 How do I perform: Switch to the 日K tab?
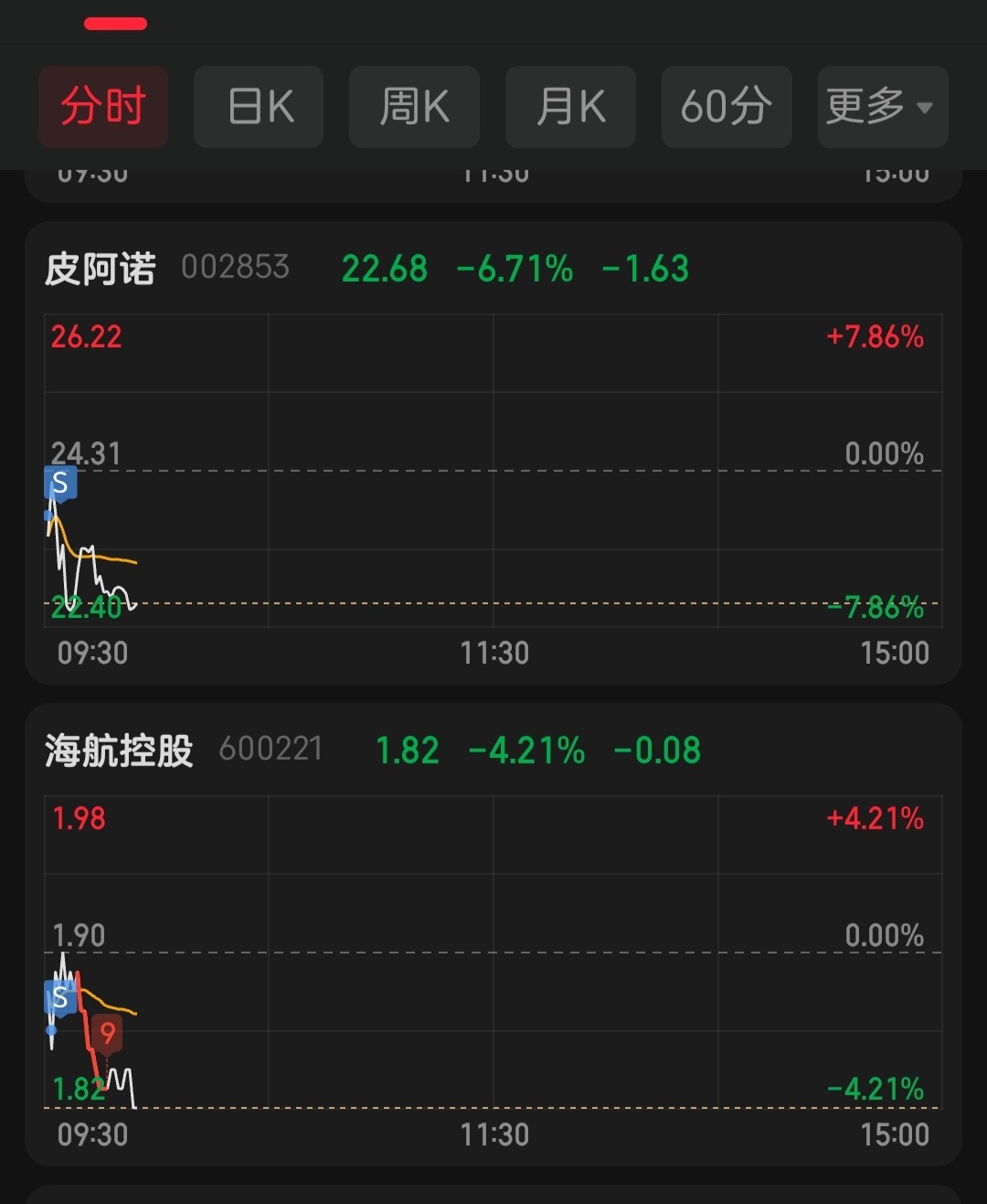click(259, 107)
